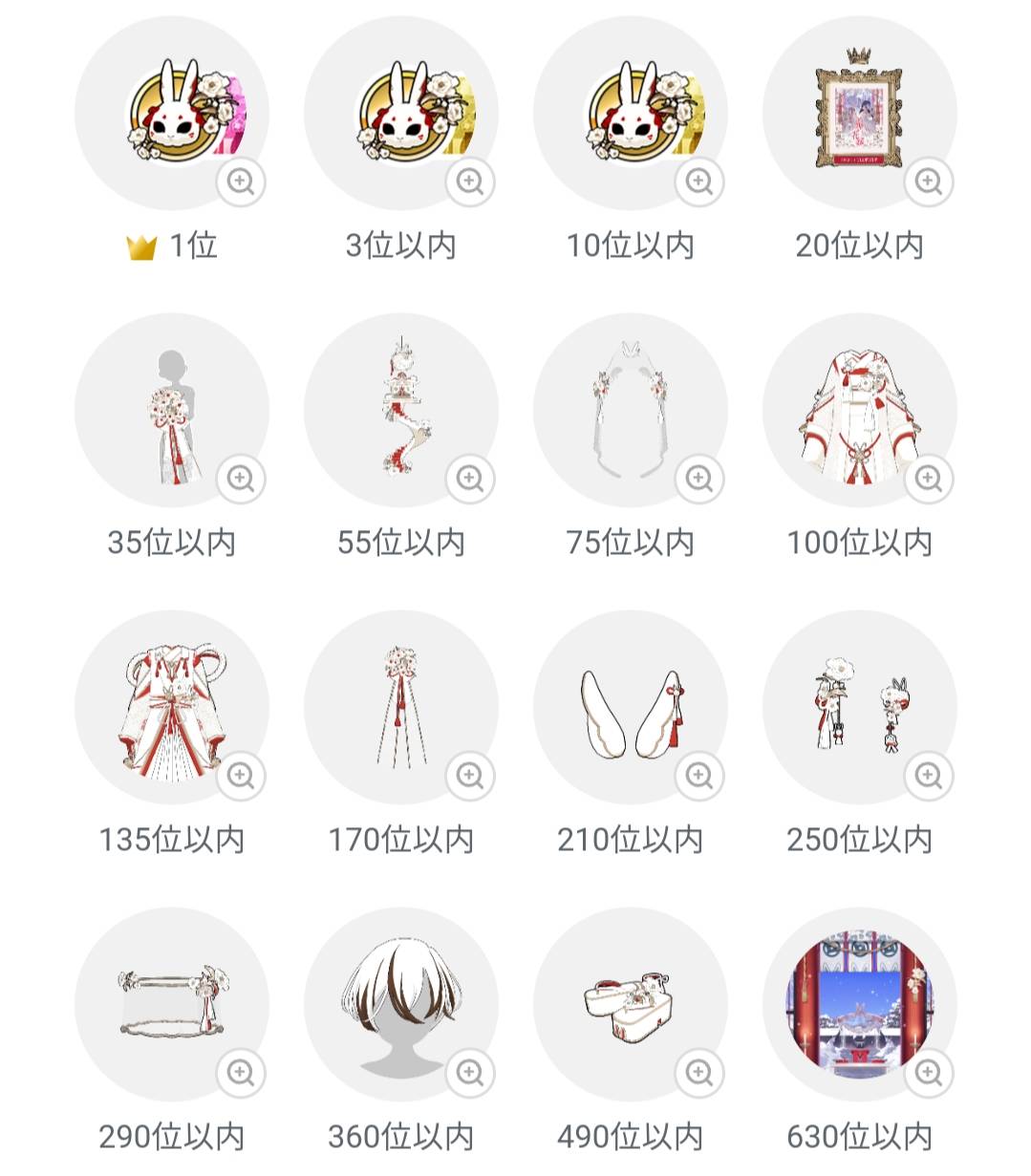1031x1176 pixels.
Task: Zoom in on the 1位 reward item
Action: coord(241,182)
